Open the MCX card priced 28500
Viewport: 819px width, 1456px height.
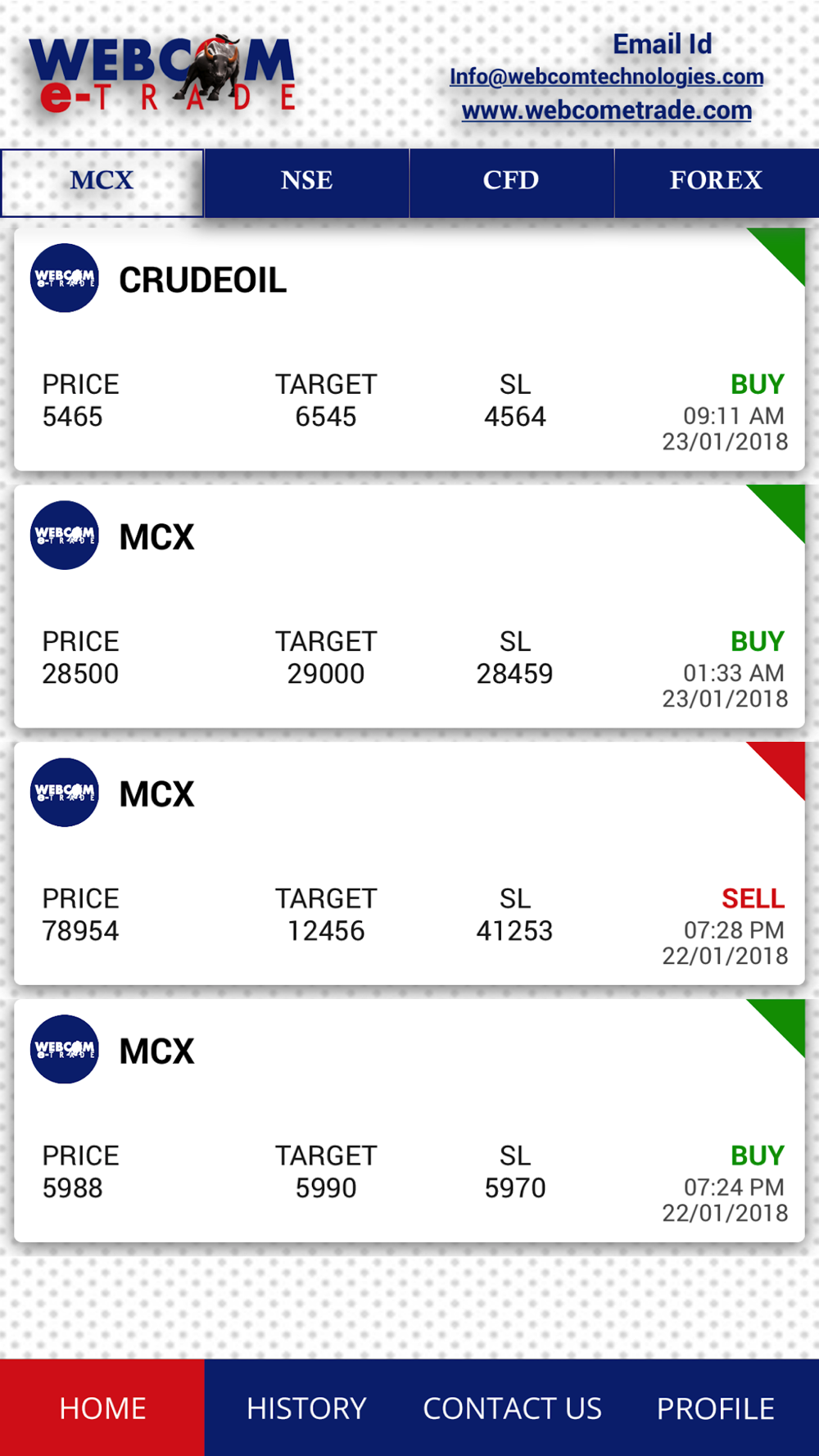(x=409, y=607)
